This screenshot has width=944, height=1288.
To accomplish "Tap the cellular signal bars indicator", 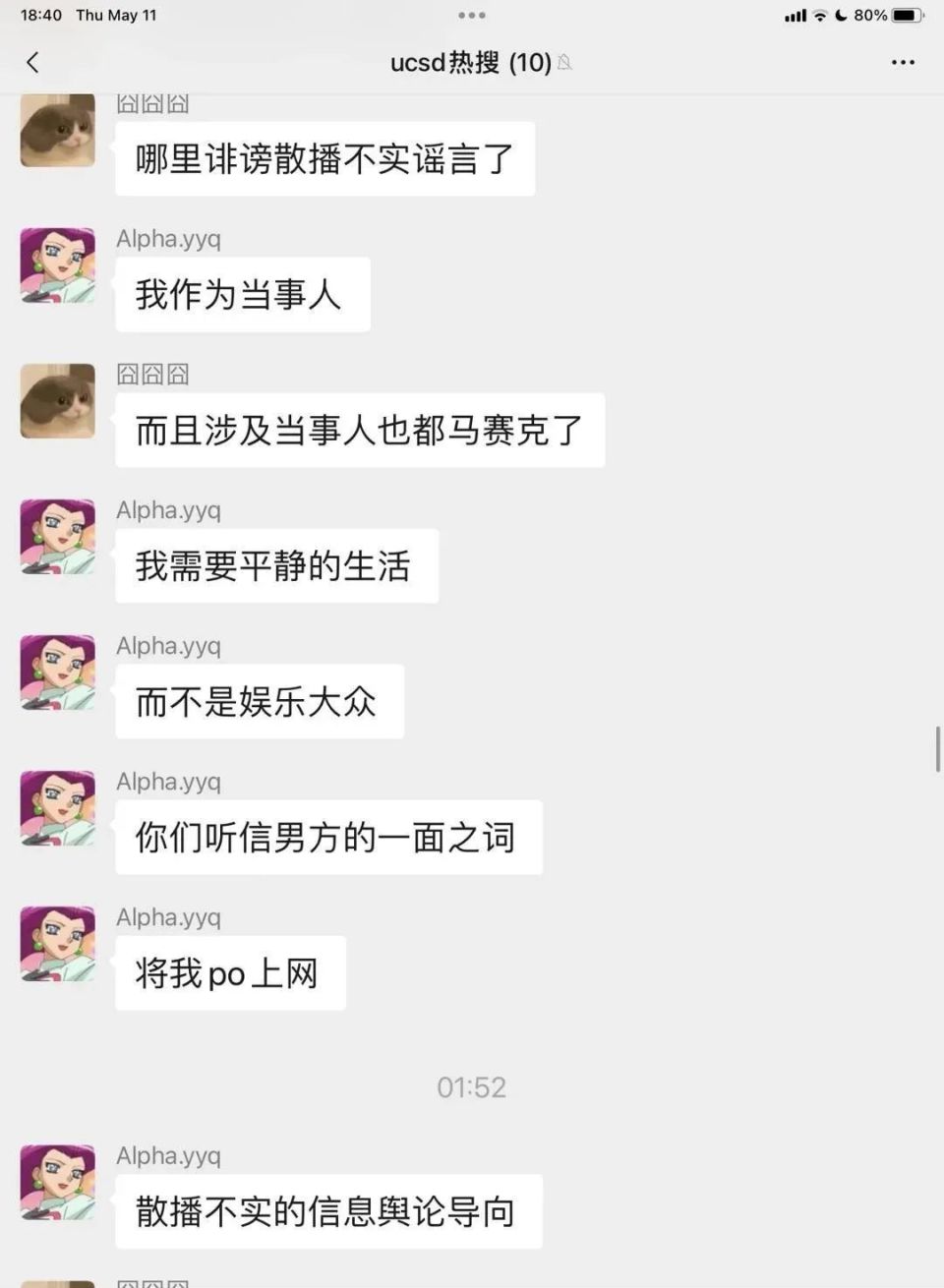I will pyautogui.click(x=794, y=15).
